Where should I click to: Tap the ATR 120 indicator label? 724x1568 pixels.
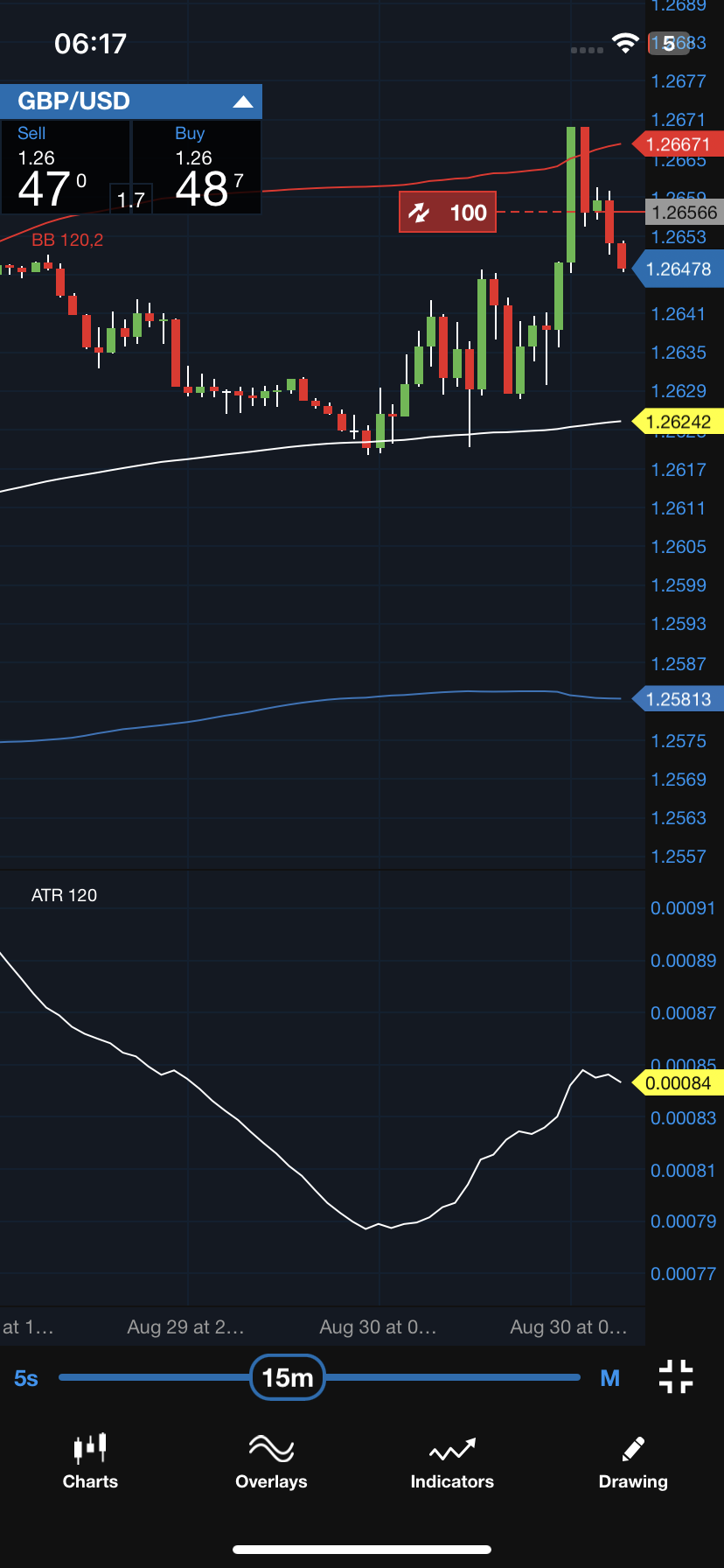(x=64, y=895)
